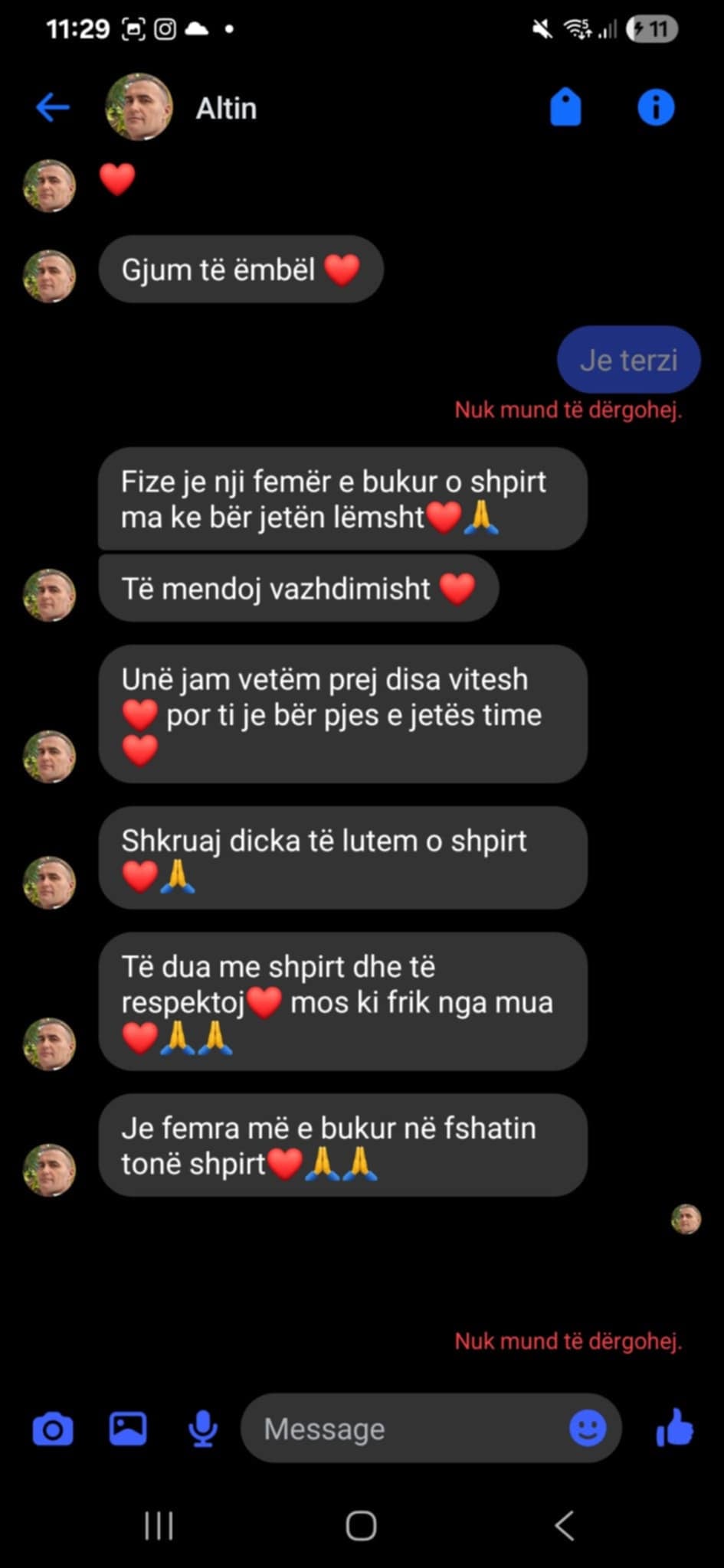
Task: Open the photo gallery picker
Action: click(x=128, y=1429)
